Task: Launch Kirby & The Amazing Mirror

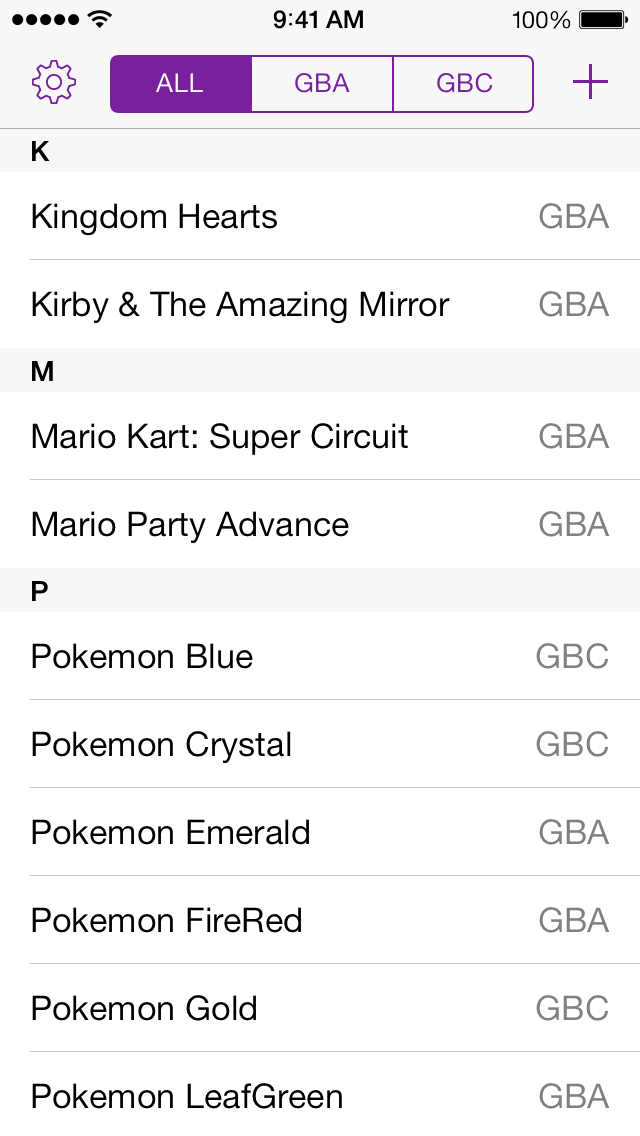Action: click(x=320, y=304)
